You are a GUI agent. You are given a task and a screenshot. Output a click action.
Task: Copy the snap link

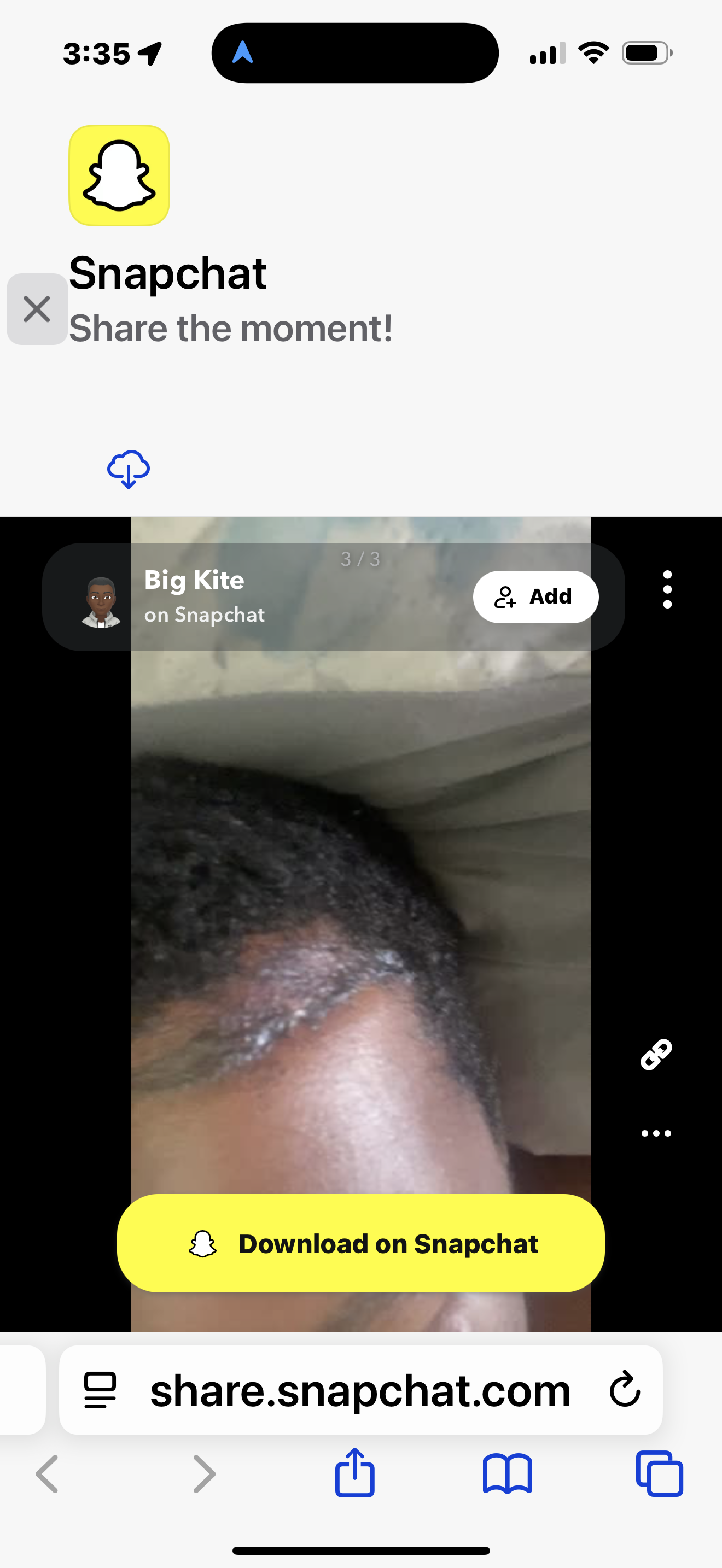click(x=656, y=1055)
